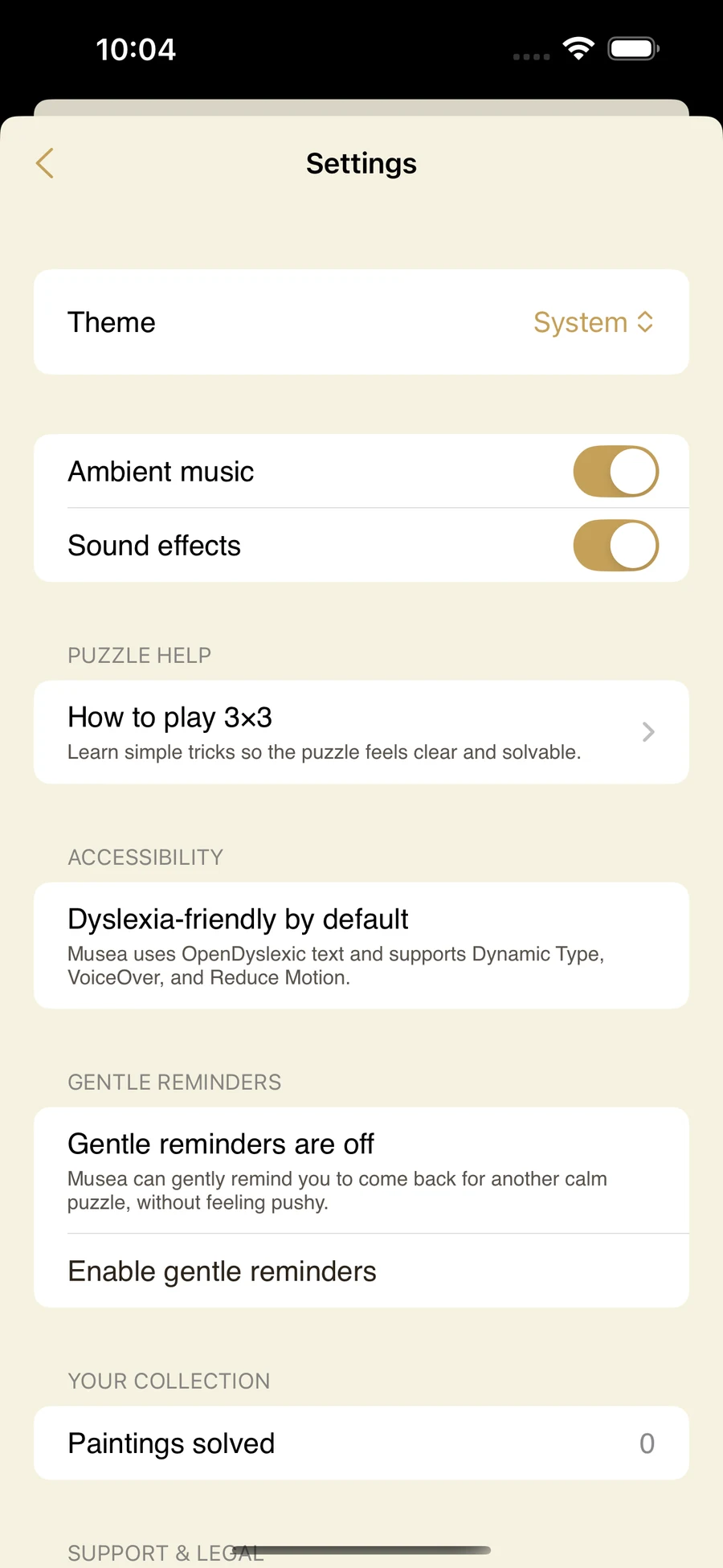Go back from Settings
This screenshot has height=1568, width=723.
click(45, 163)
